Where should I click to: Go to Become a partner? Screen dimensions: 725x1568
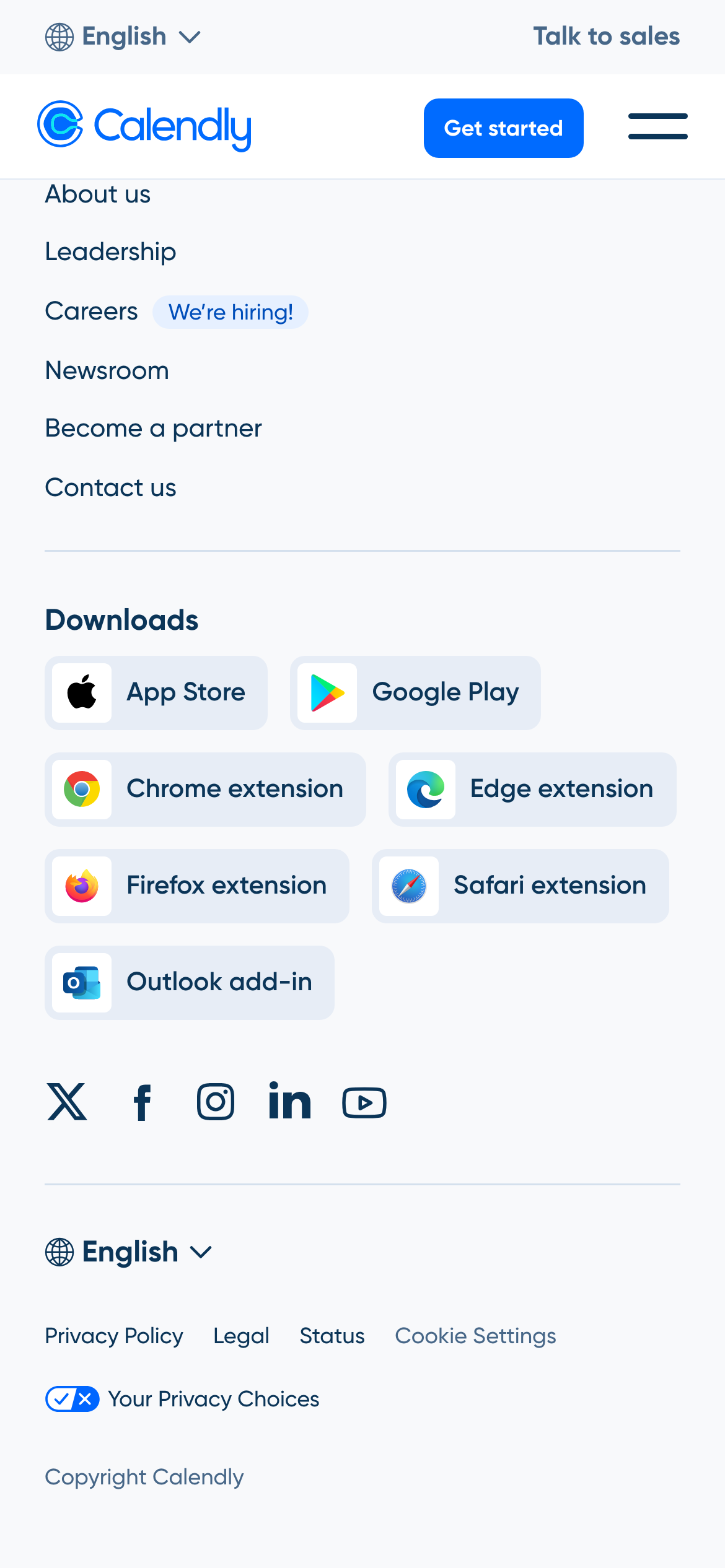(153, 429)
